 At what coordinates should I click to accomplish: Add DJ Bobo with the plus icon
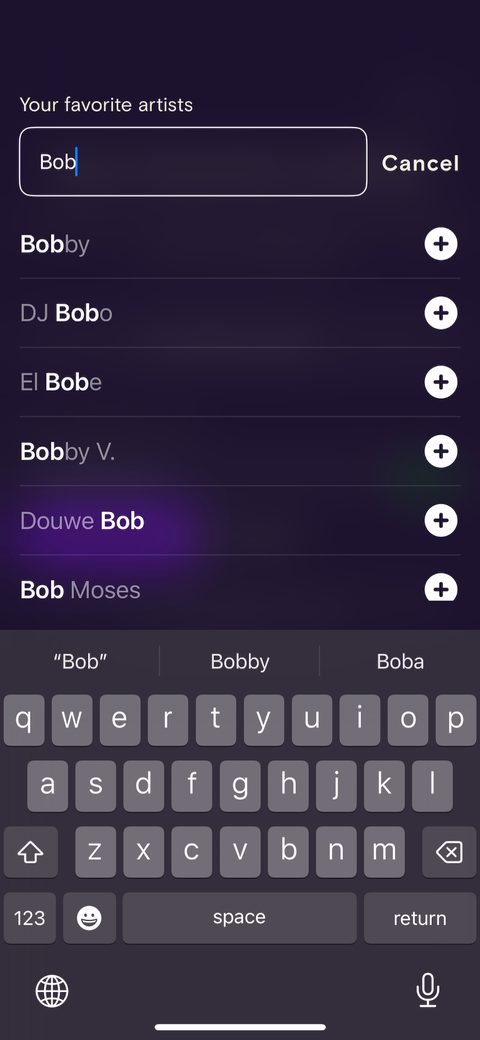click(x=441, y=313)
